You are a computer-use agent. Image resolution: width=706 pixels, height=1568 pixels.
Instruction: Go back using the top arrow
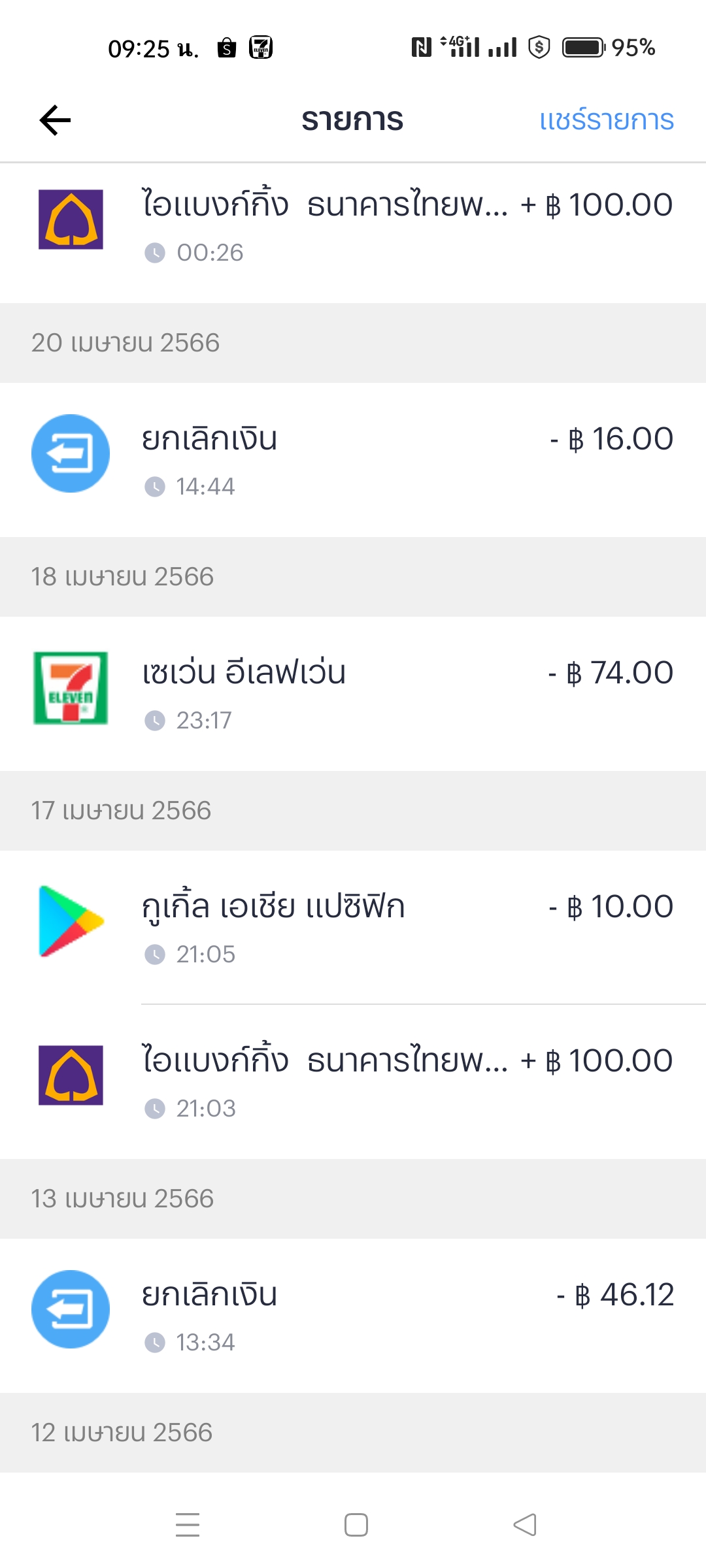coord(55,120)
